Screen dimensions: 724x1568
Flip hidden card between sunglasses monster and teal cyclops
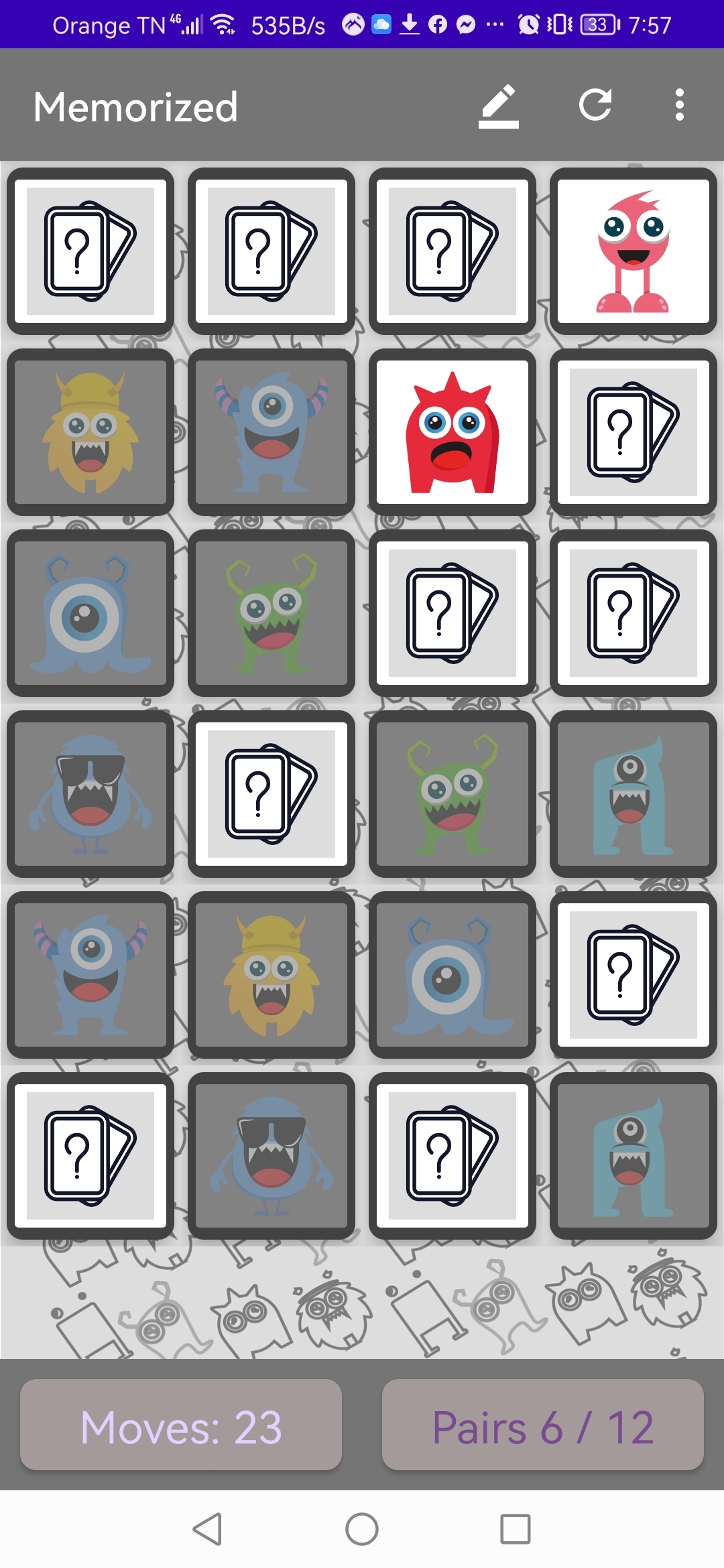pos(452,1156)
